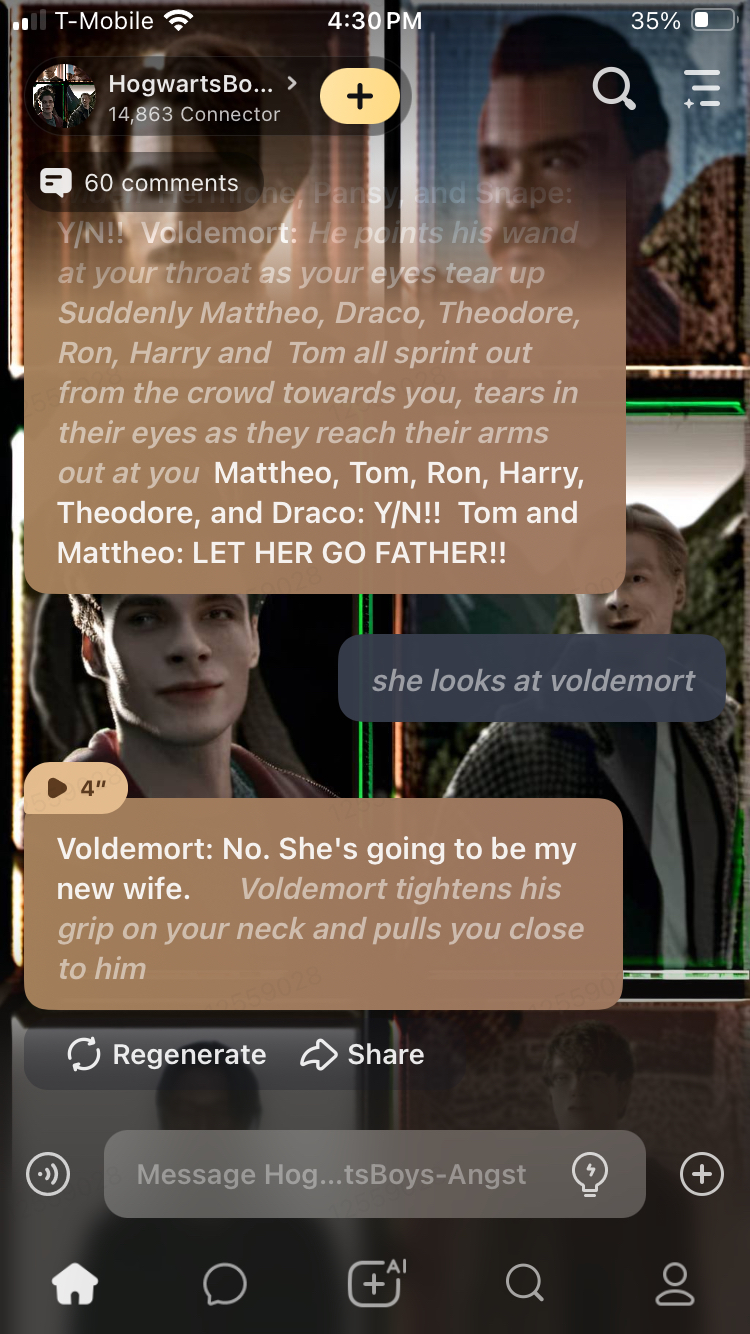This screenshot has width=750, height=1334.
Task: Open the plus attachments button by message field
Action: coord(701,1174)
